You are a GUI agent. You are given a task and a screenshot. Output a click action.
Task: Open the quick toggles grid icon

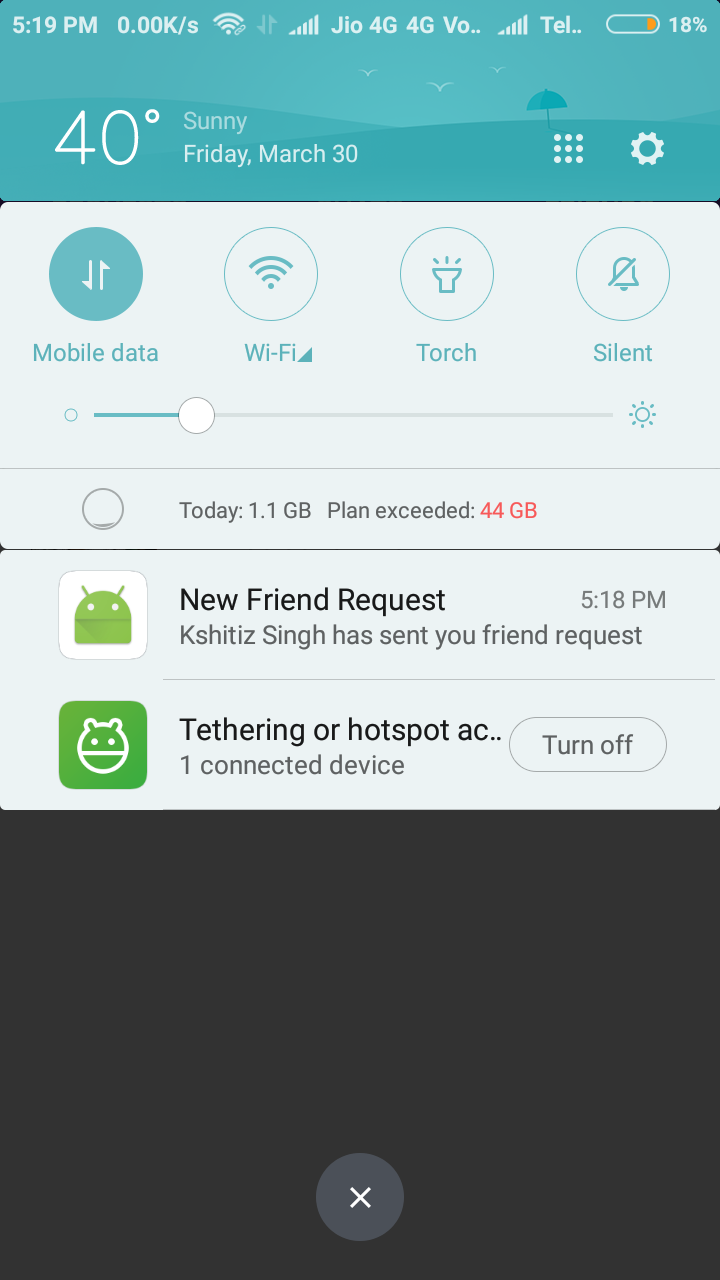point(568,150)
